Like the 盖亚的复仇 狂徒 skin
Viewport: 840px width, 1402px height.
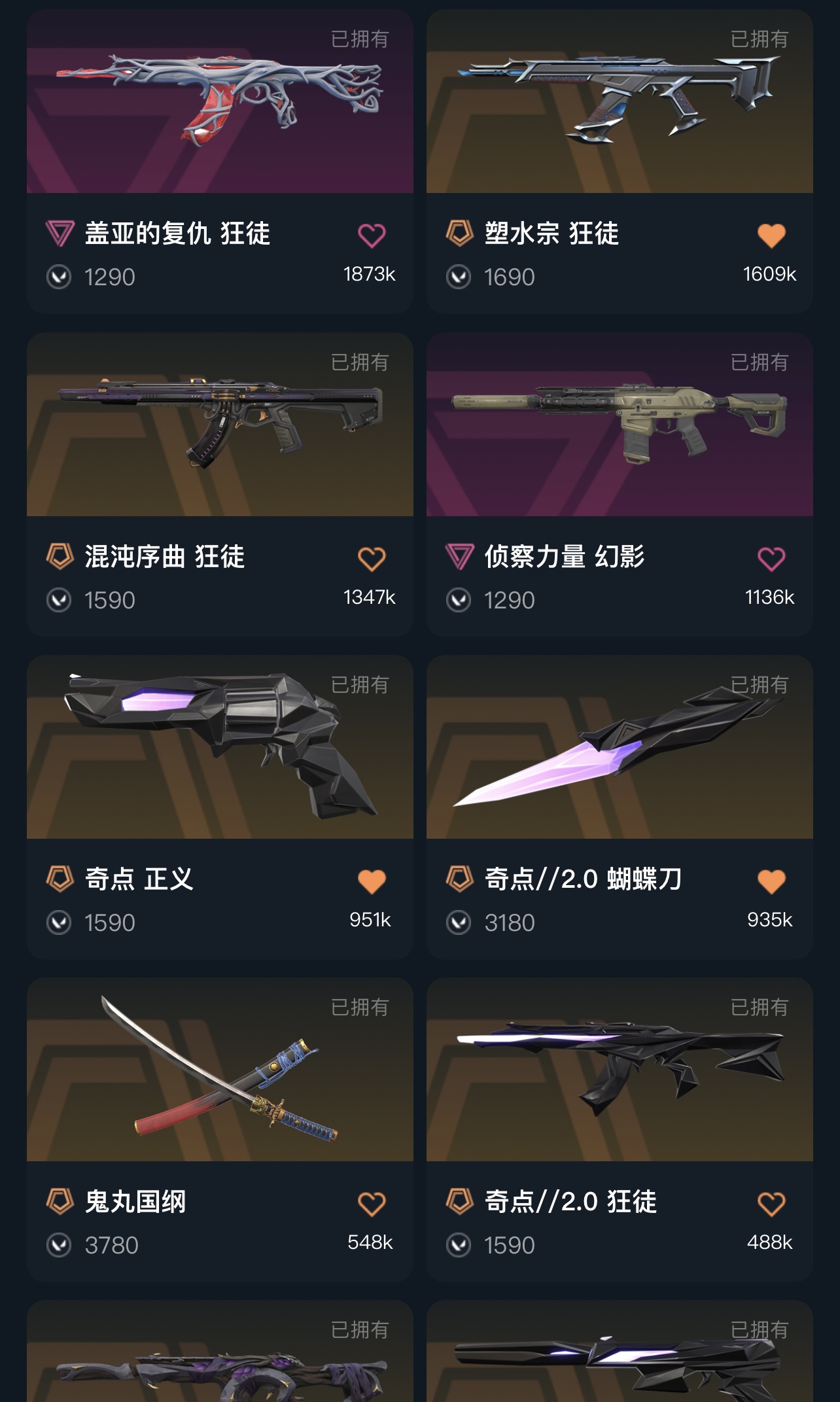[x=372, y=236]
